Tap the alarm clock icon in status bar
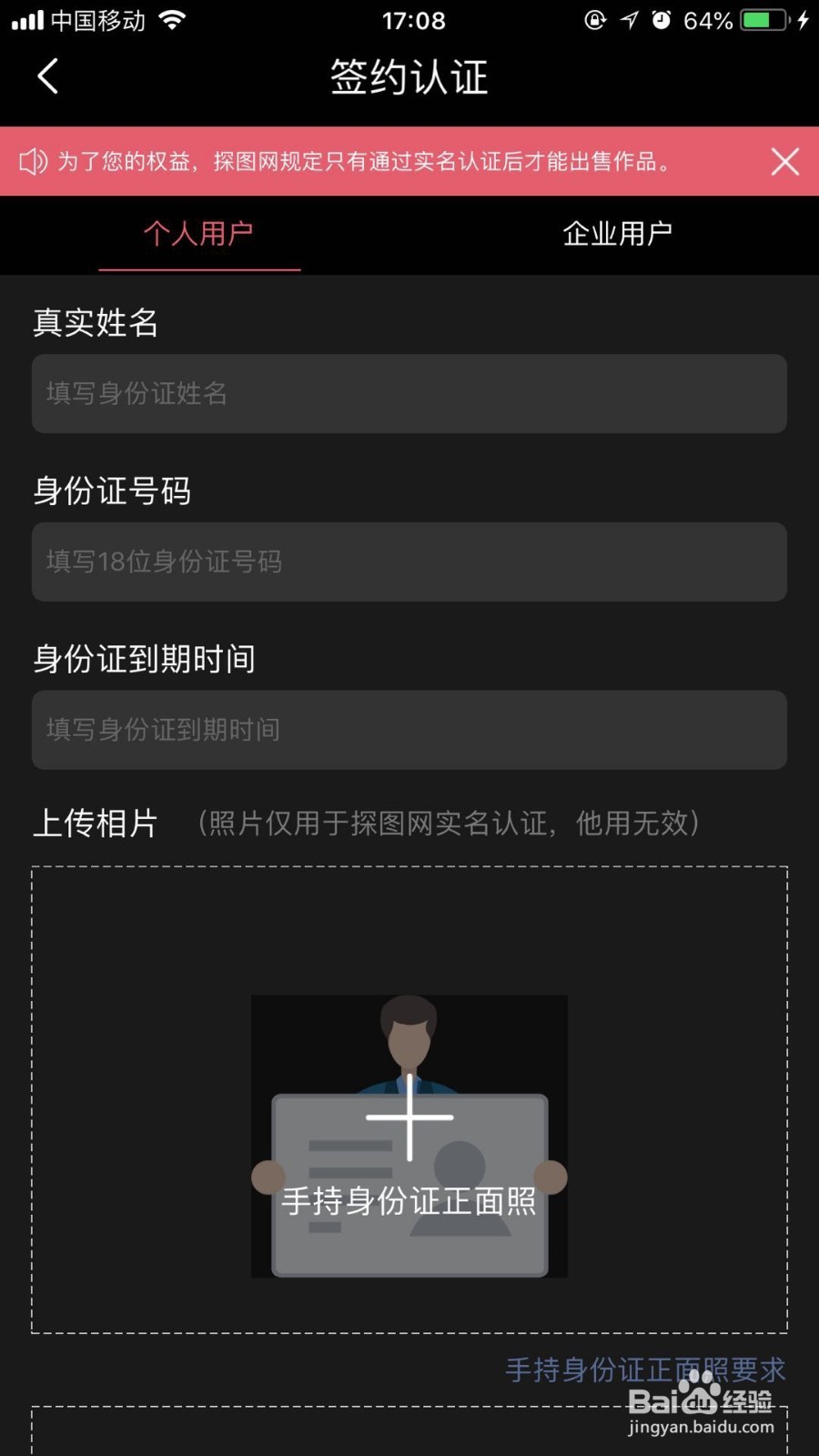 (663, 18)
